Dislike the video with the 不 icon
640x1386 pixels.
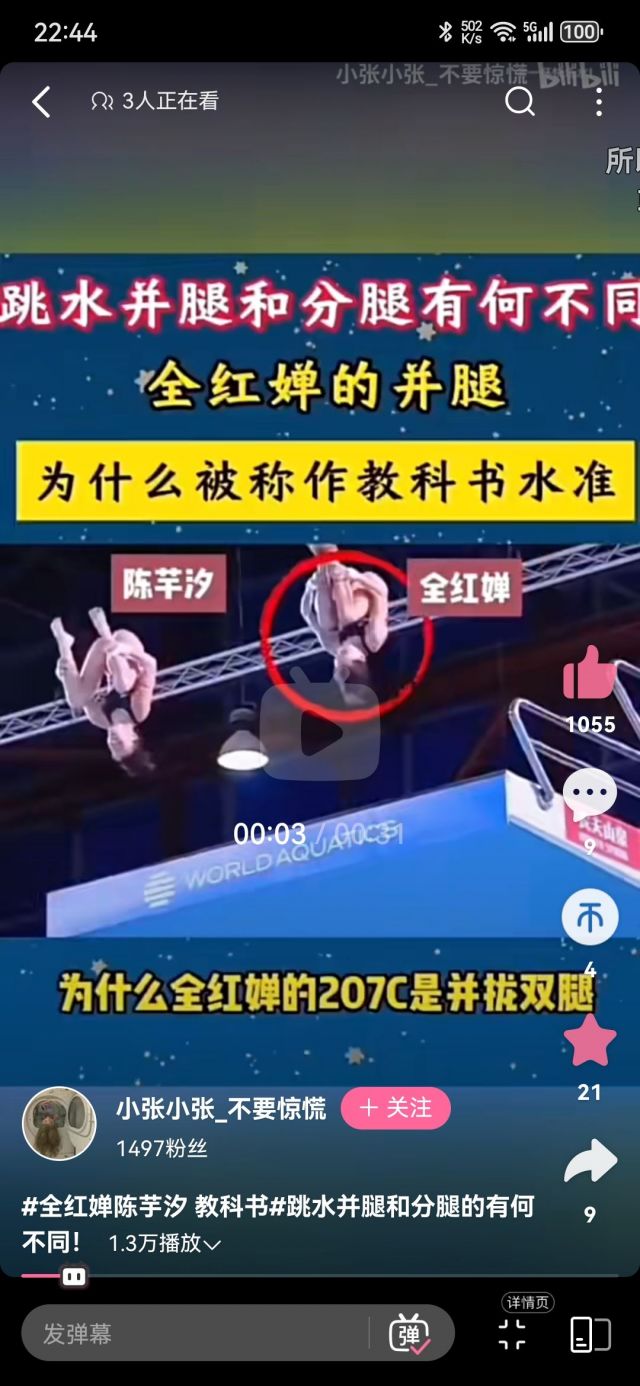pos(589,918)
